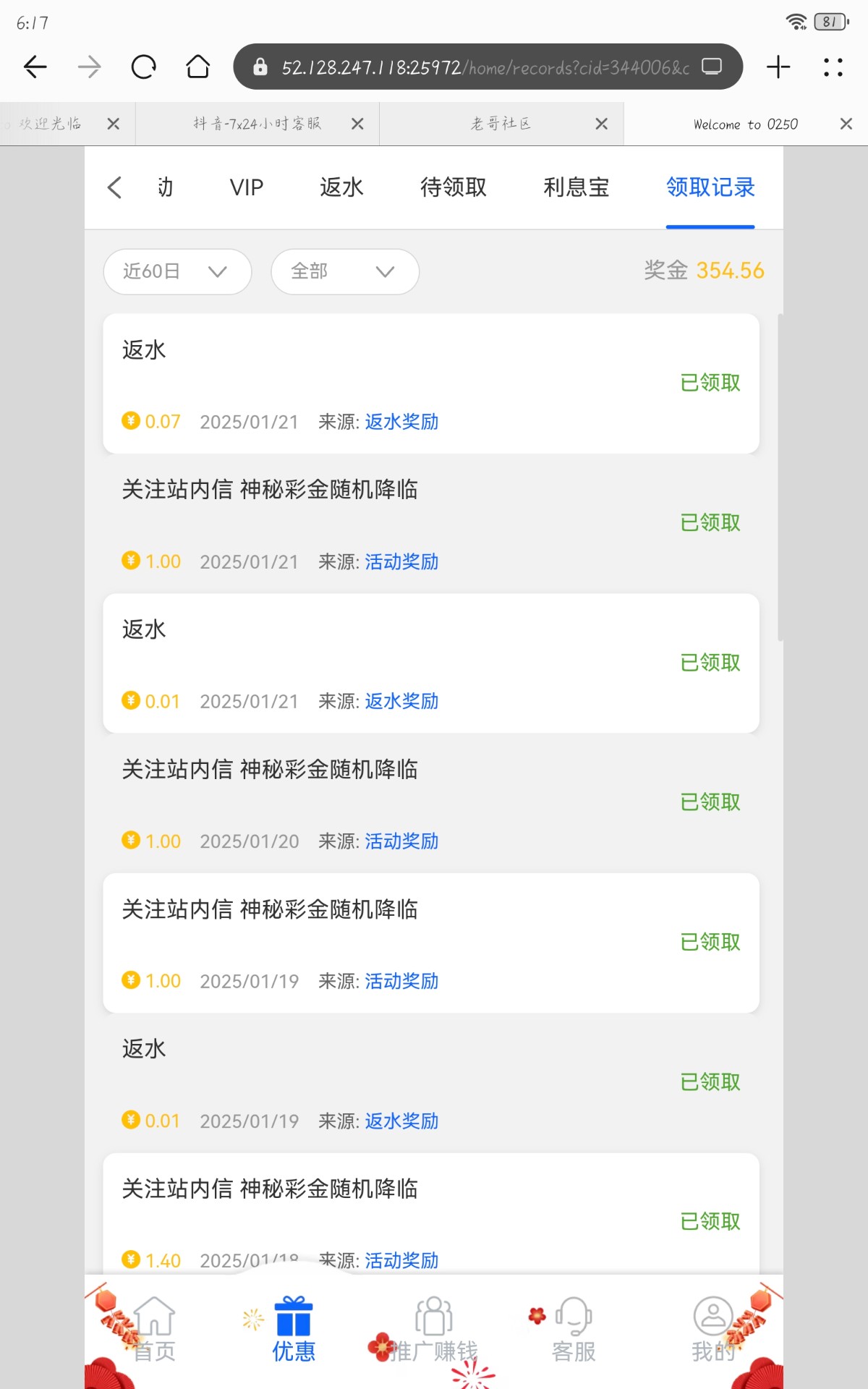Switch to the 我的 tab
Screen dimensions: 868x1389
point(713,1330)
